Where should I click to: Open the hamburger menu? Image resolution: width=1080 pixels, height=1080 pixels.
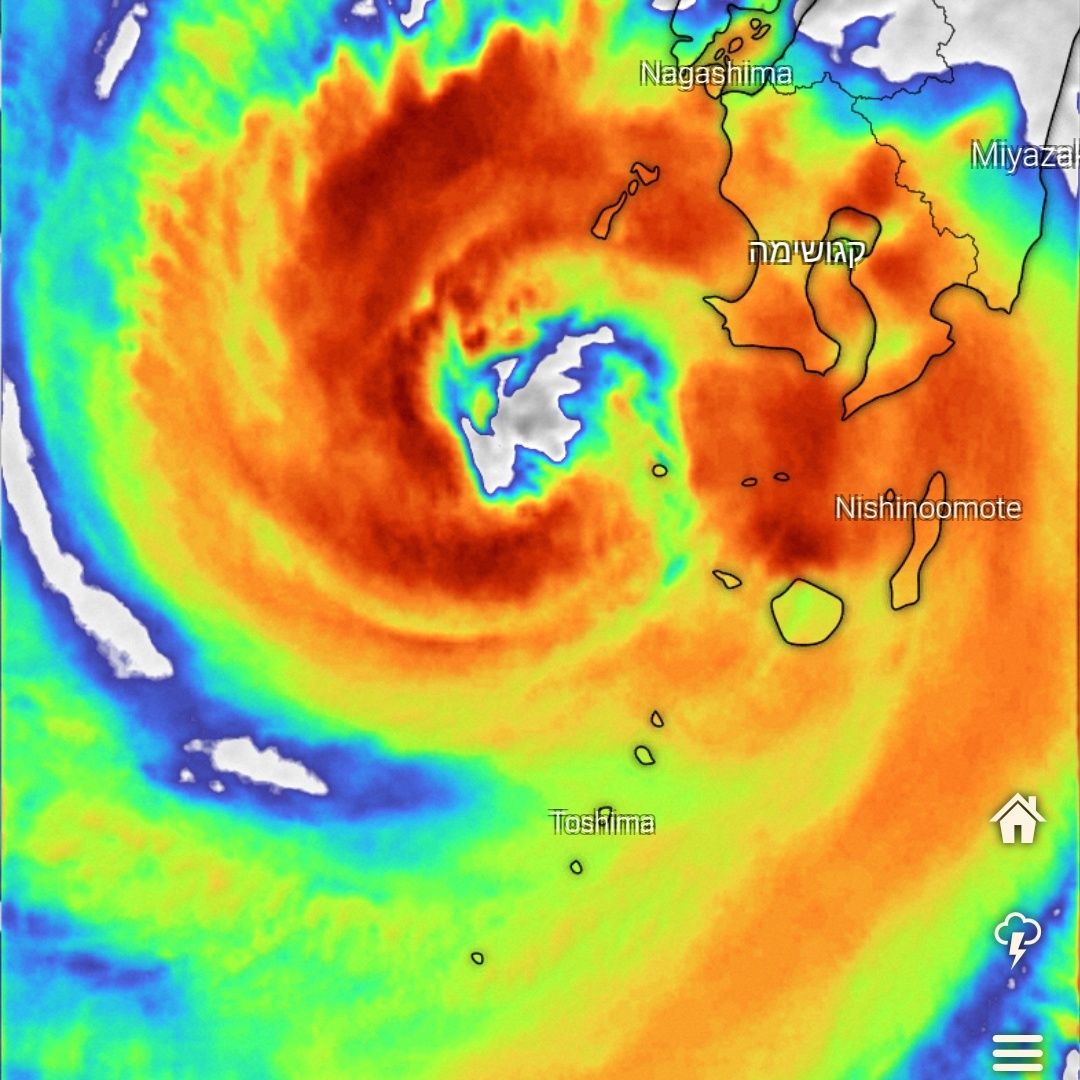click(x=1017, y=1053)
